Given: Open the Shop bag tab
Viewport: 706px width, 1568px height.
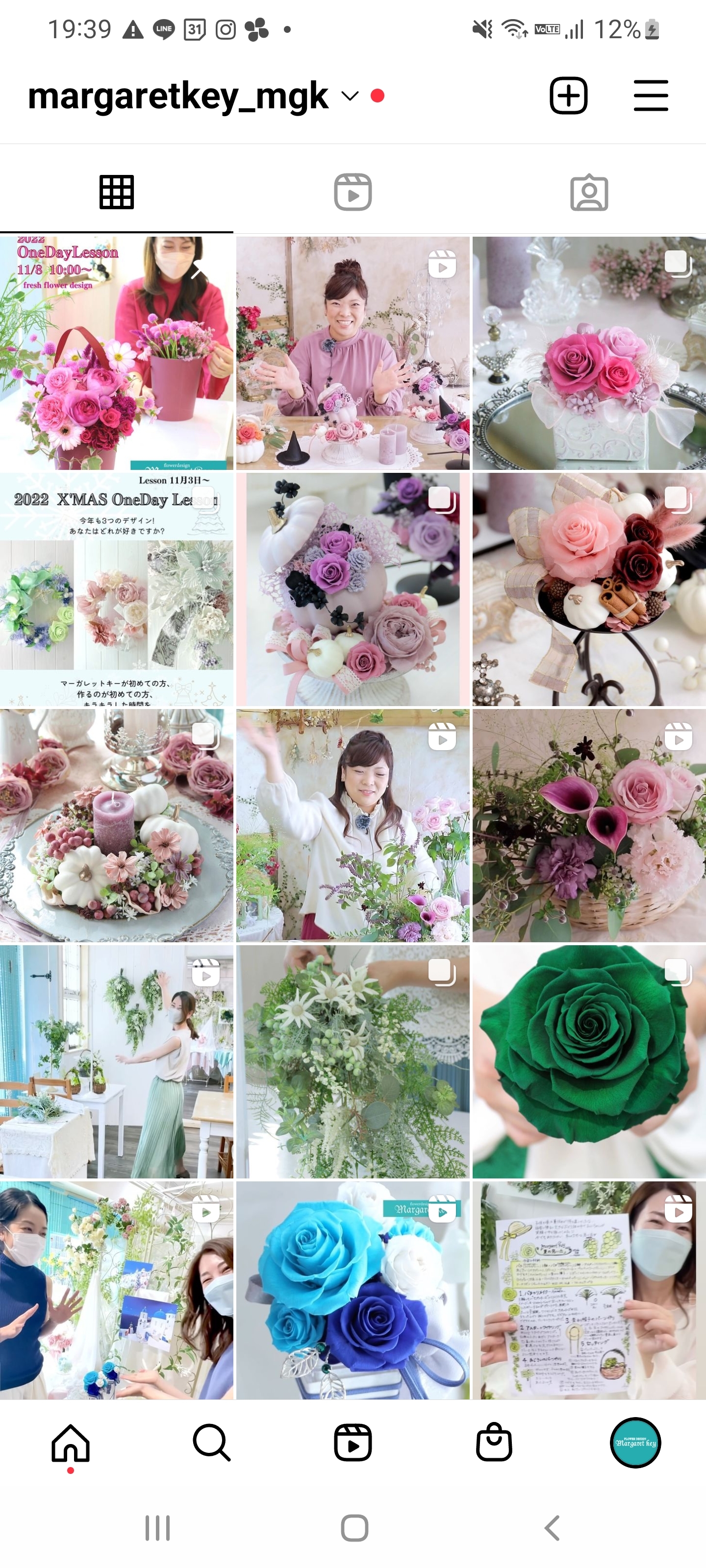Looking at the screenshot, I should (x=493, y=1443).
